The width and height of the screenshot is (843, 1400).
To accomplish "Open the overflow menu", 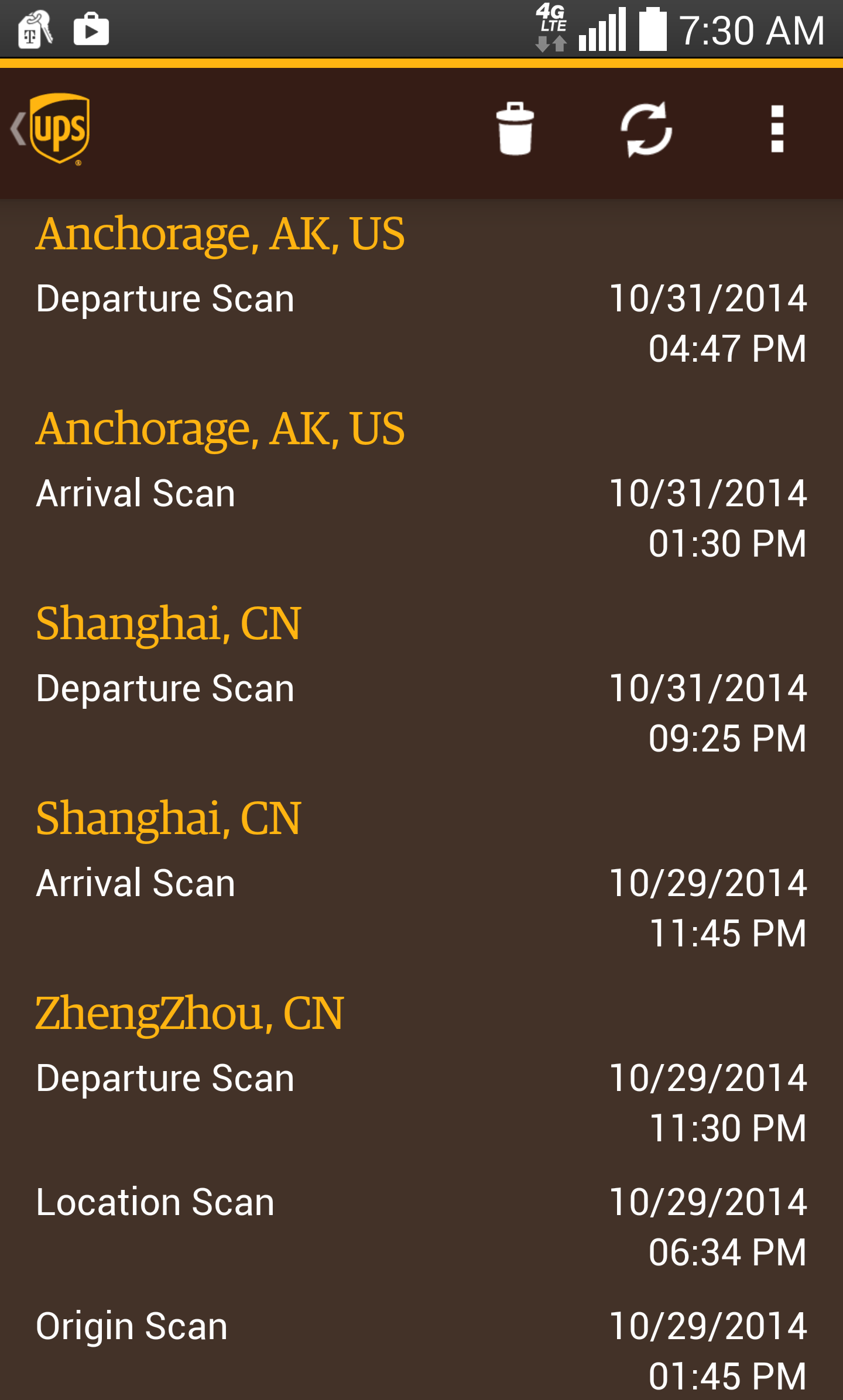I will (777, 129).
